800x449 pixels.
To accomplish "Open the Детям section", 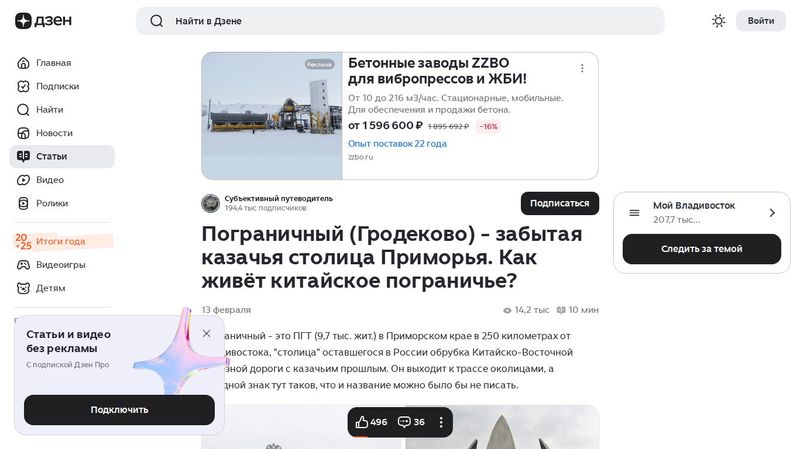I will click(x=50, y=288).
